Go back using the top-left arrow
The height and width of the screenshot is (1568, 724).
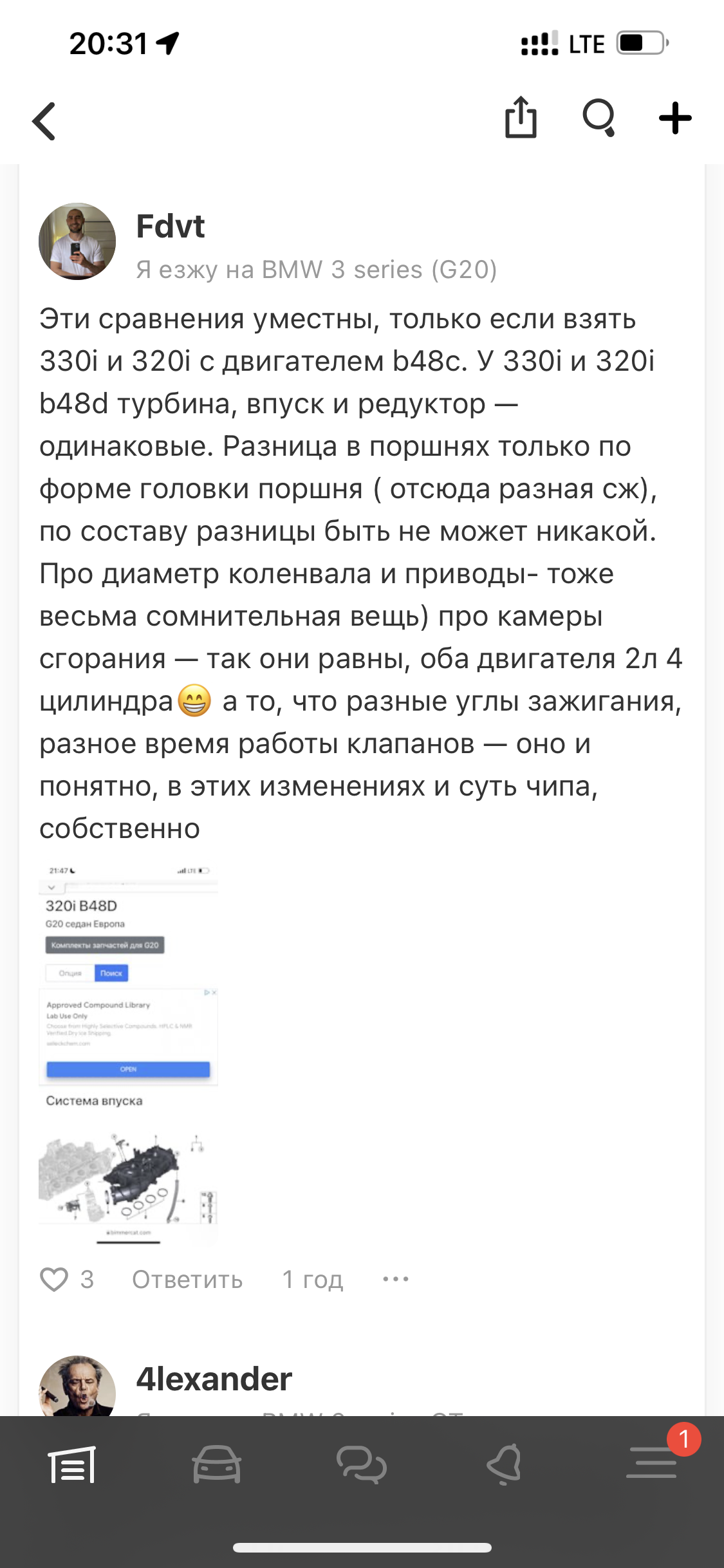[x=44, y=121]
